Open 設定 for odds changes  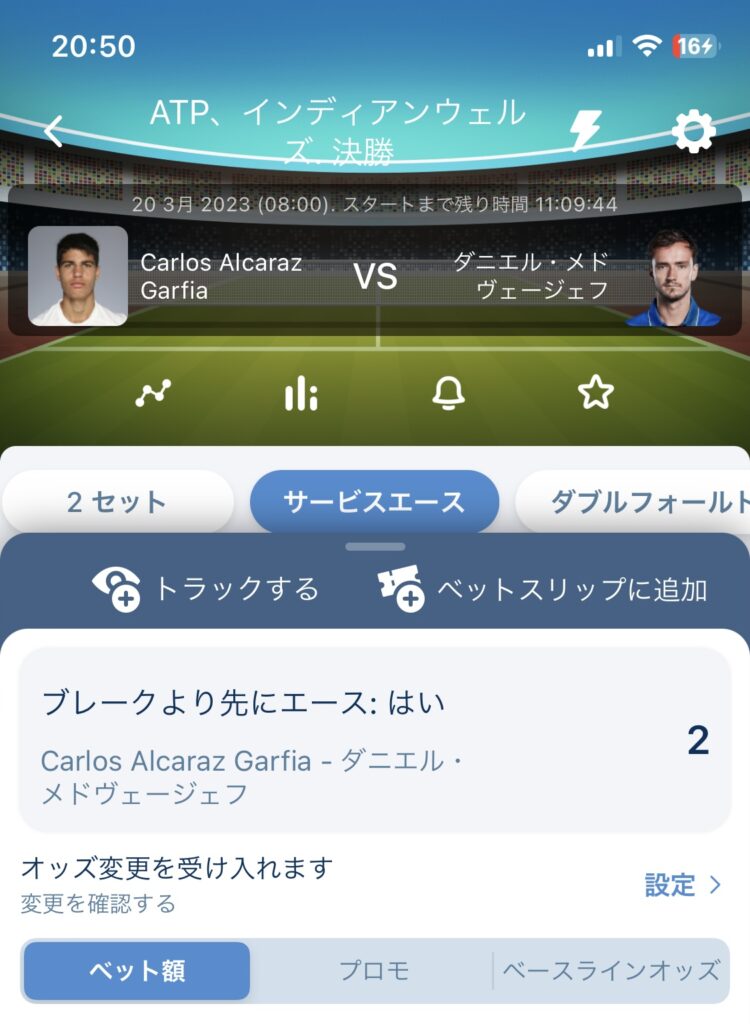pyautogui.click(x=682, y=885)
